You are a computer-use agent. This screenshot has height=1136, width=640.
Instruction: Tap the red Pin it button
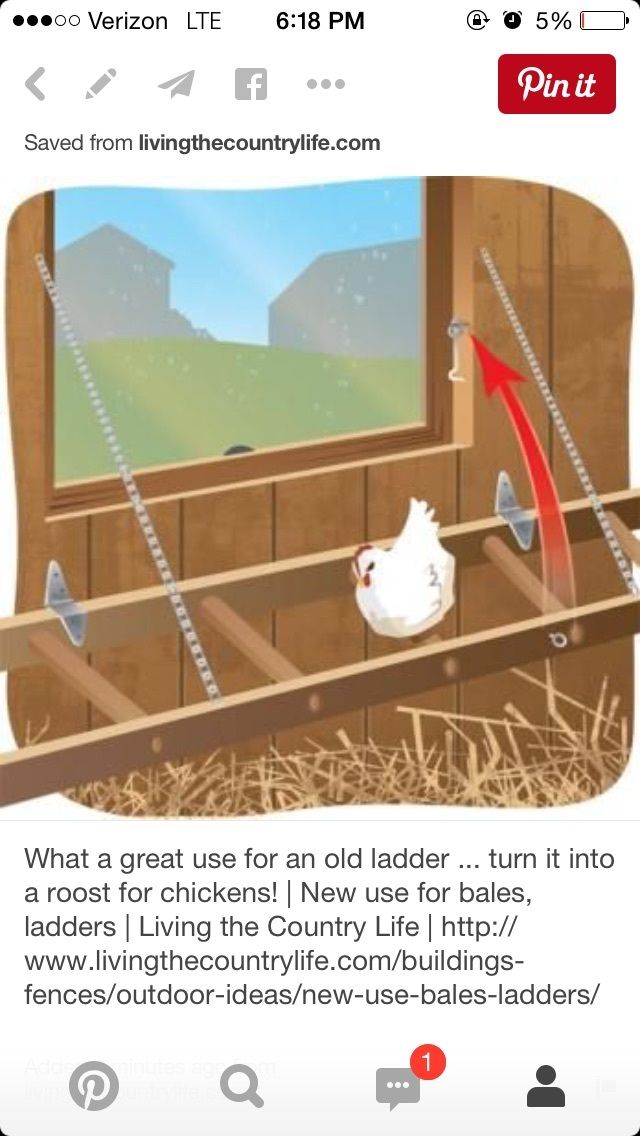click(x=557, y=84)
